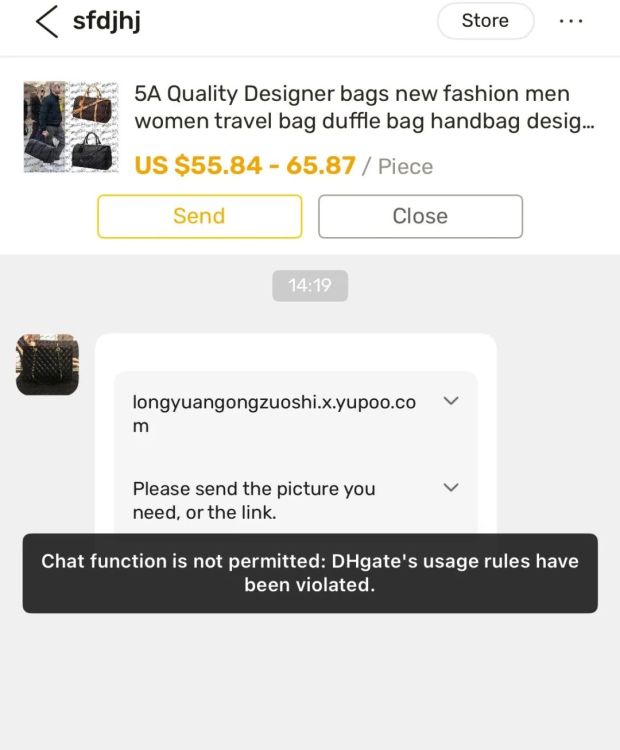This screenshot has height=750, width=620.
Task: Expand the yupoo.com link message
Action: click(x=451, y=401)
